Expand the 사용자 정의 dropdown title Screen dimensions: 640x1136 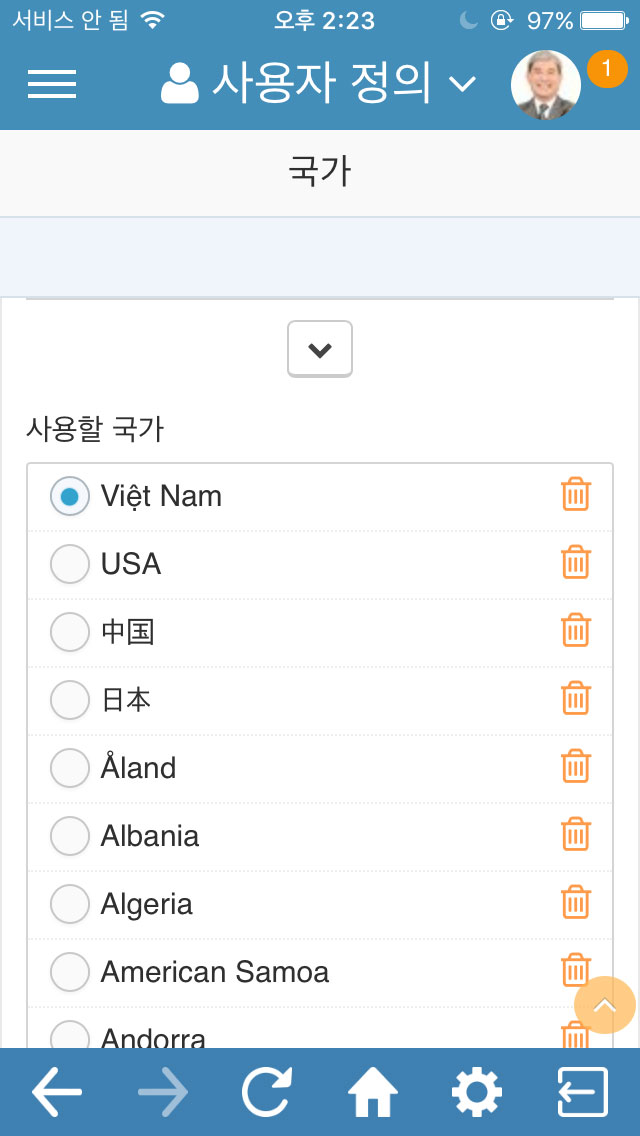318,83
